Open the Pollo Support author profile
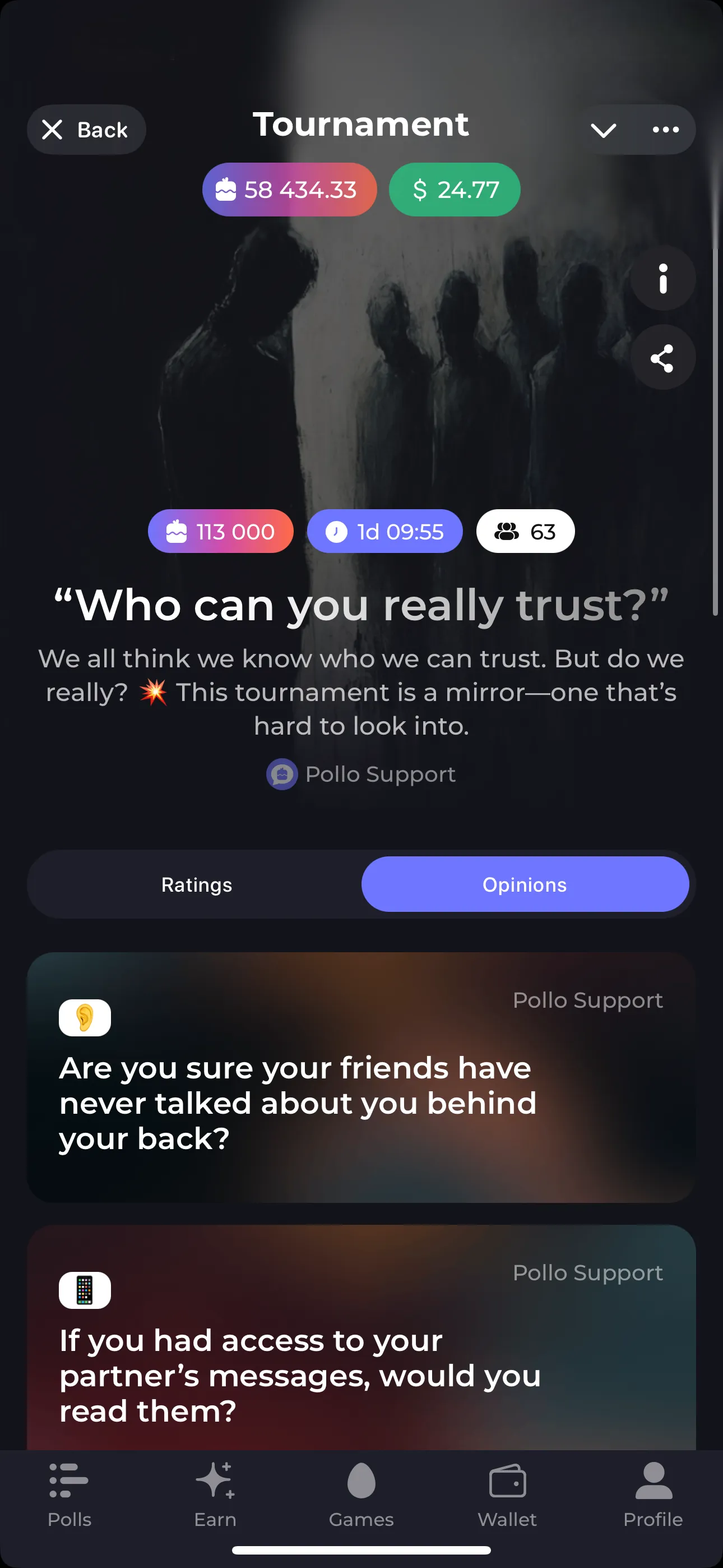The height and width of the screenshot is (1568, 723). [x=361, y=774]
